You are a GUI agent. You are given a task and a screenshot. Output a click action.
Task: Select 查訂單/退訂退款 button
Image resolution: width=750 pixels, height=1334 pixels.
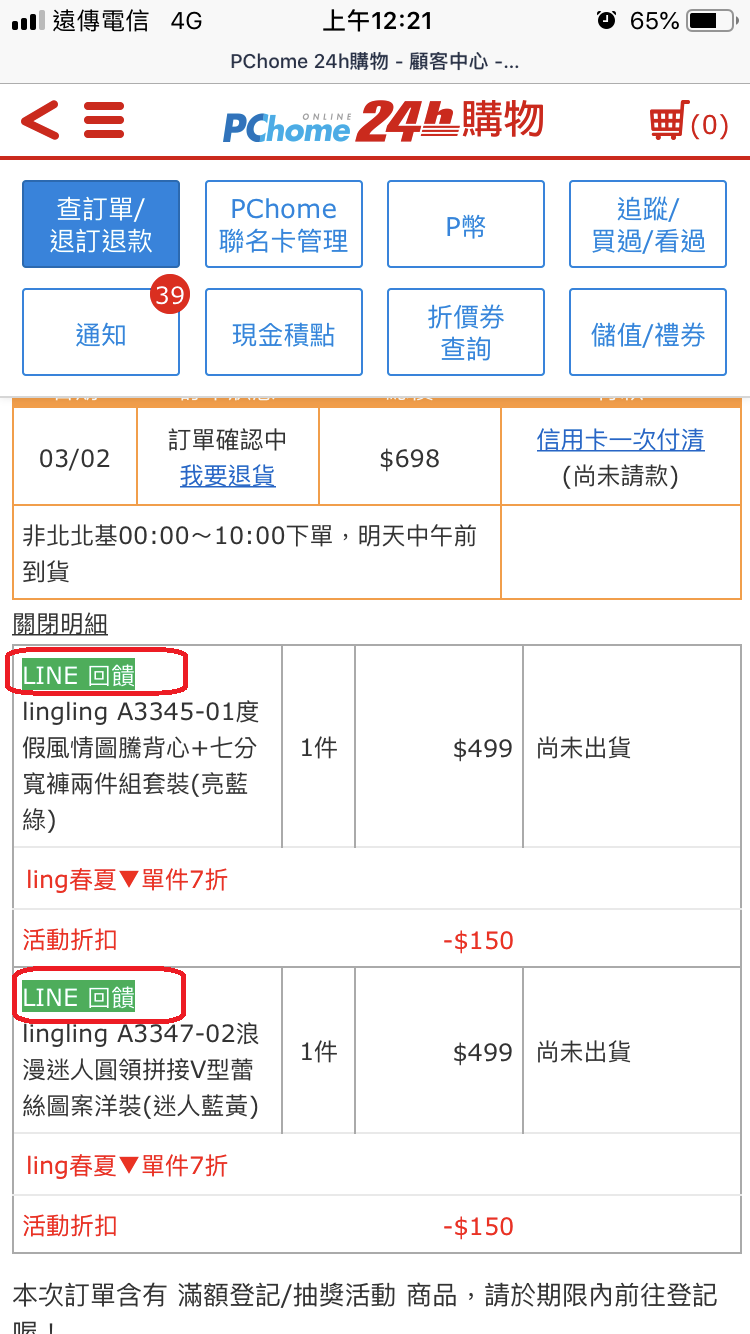[101, 224]
